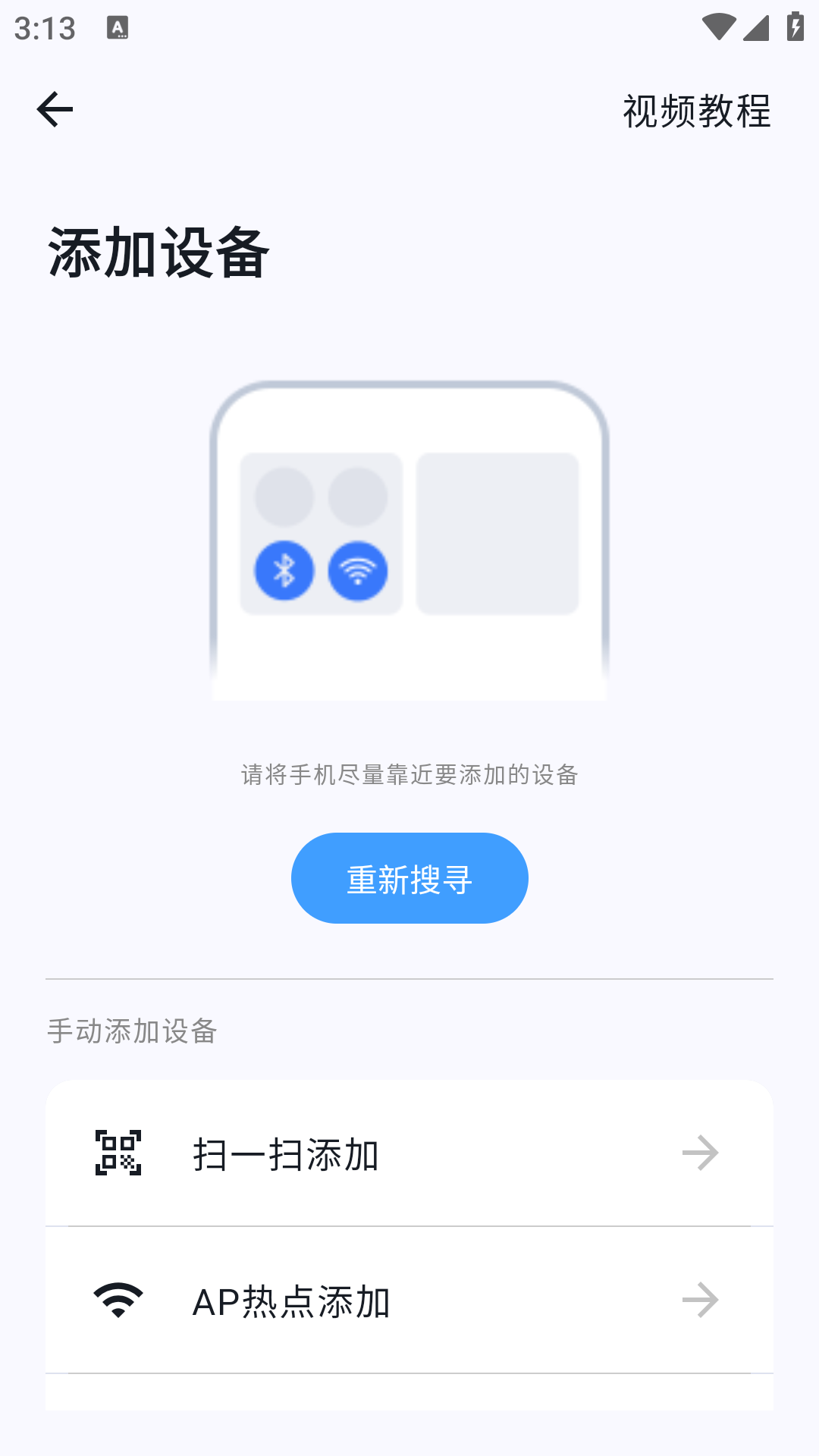Select the 扫一扫添加 menu entry
Screen dimensions: 819x1456
click(x=284, y=1153)
